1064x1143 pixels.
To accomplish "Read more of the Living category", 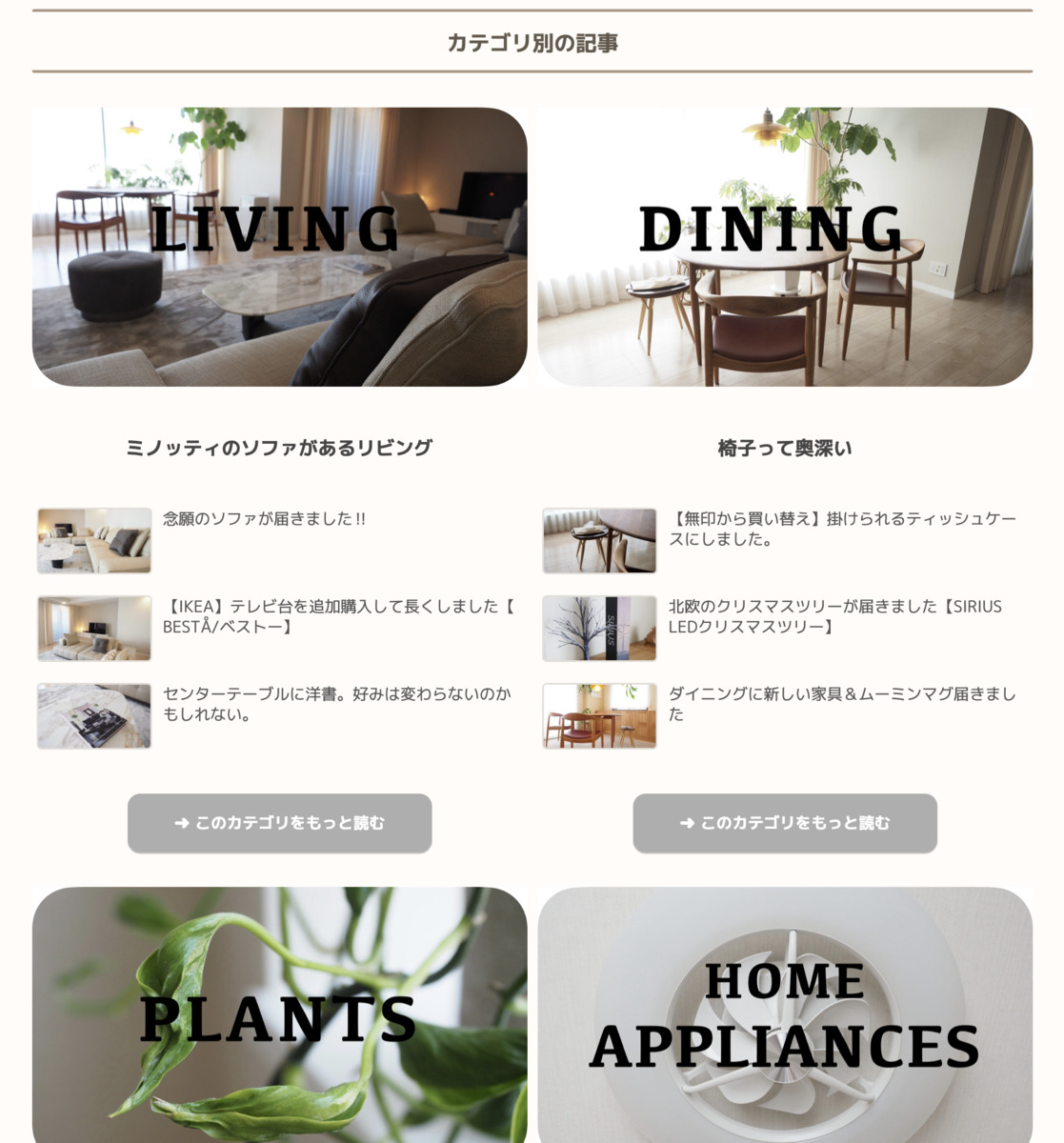I will [x=279, y=823].
